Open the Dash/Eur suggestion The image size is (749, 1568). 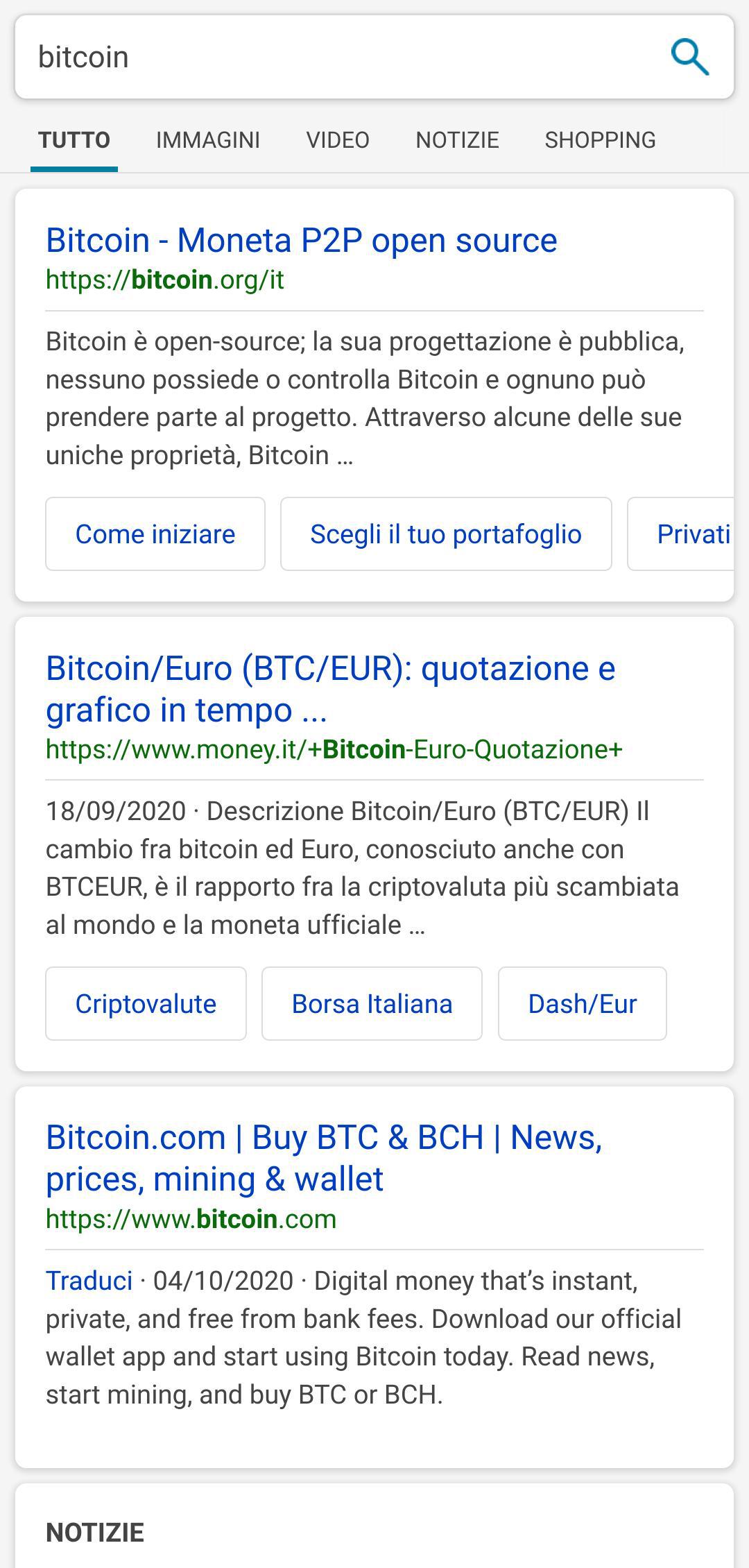click(x=582, y=1003)
